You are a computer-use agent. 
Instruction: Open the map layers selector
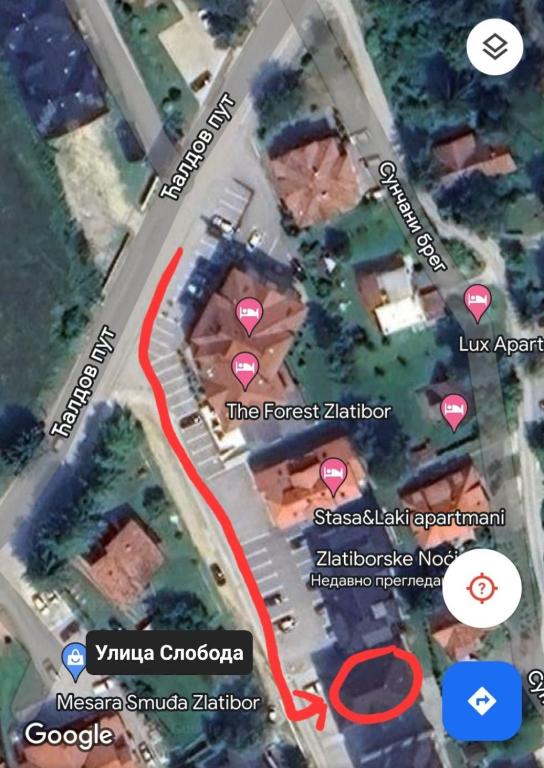point(495,47)
